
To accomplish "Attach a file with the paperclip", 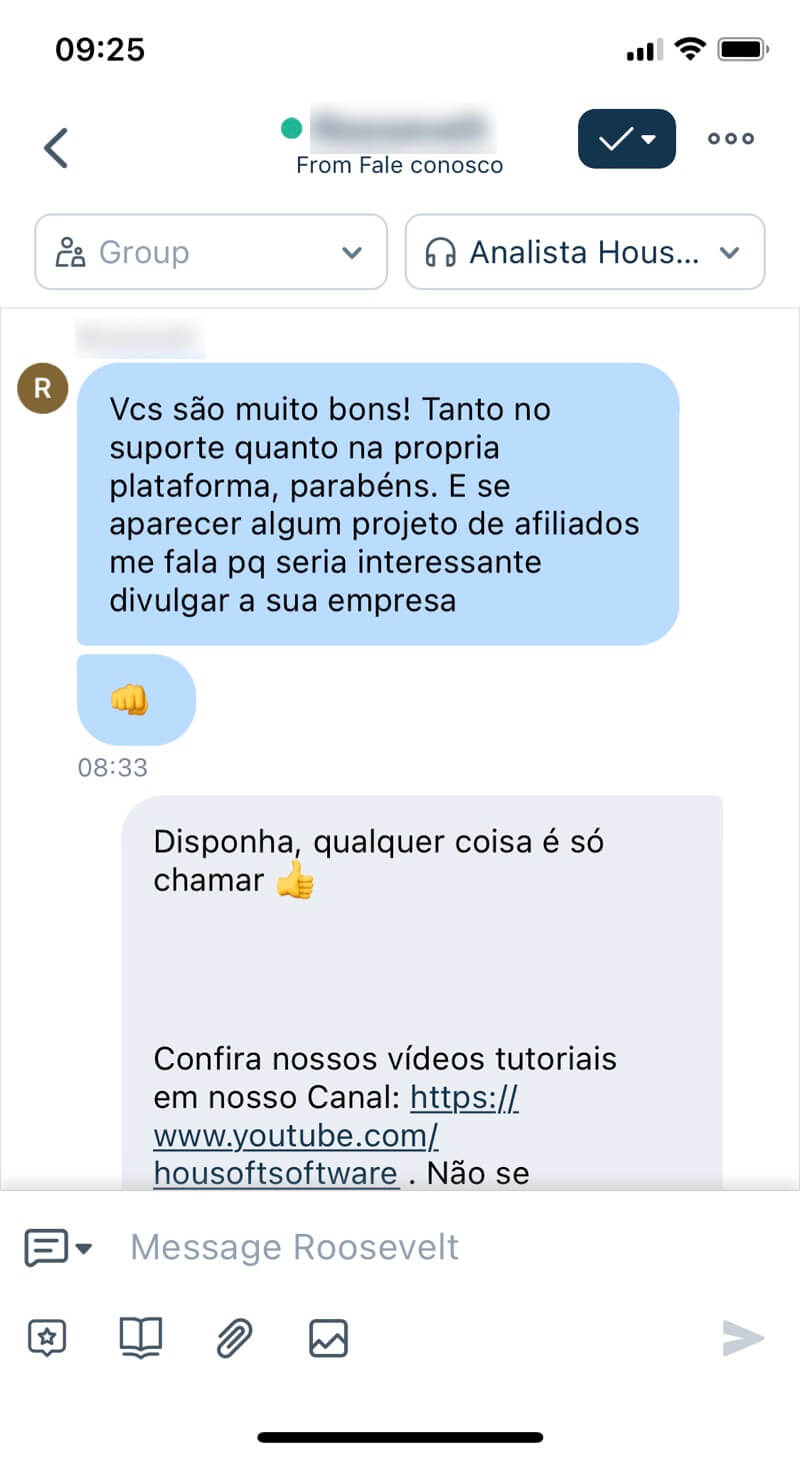I will pyautogui.click(x=234, y=1337).
